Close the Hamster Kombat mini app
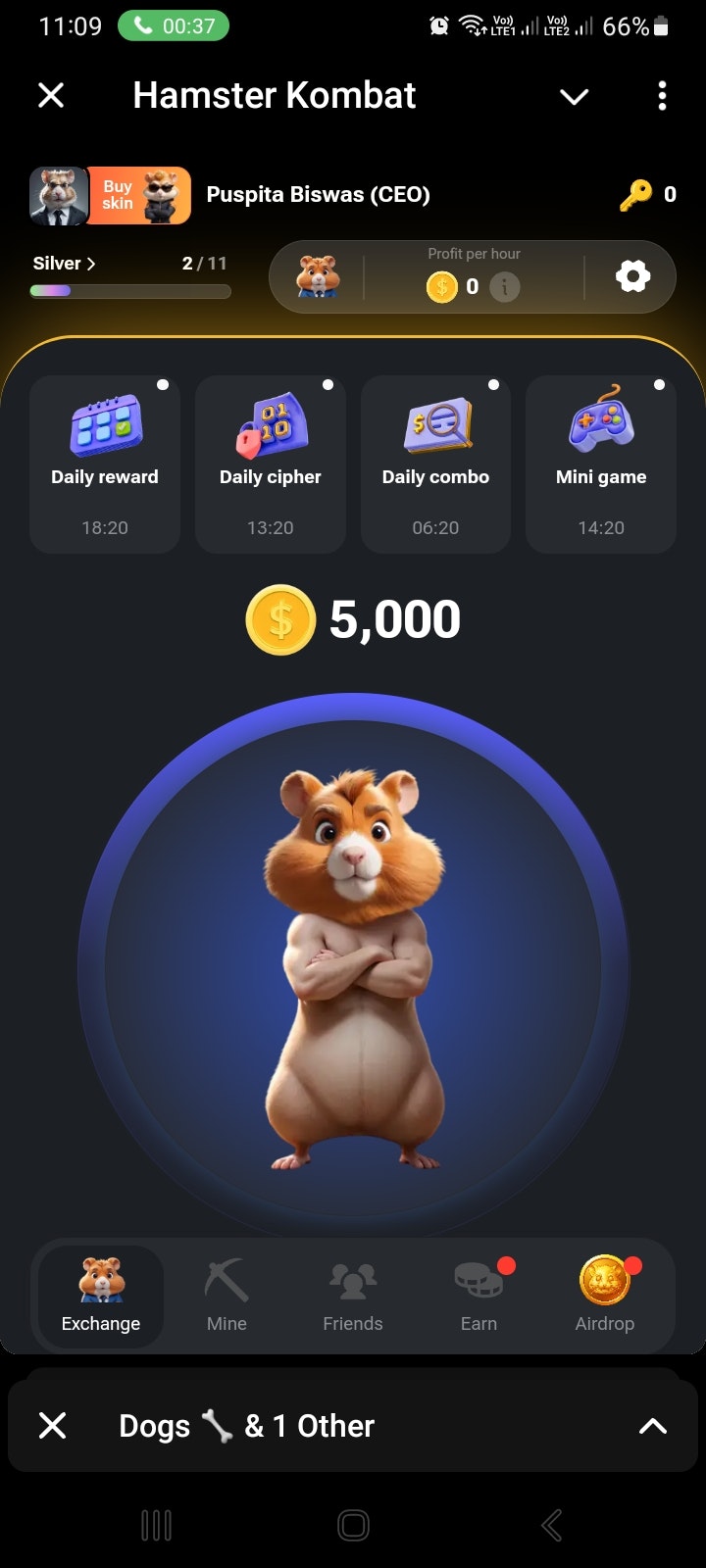Image resolution: width=706 pixels, height=1568 pixels. point(51,95)
